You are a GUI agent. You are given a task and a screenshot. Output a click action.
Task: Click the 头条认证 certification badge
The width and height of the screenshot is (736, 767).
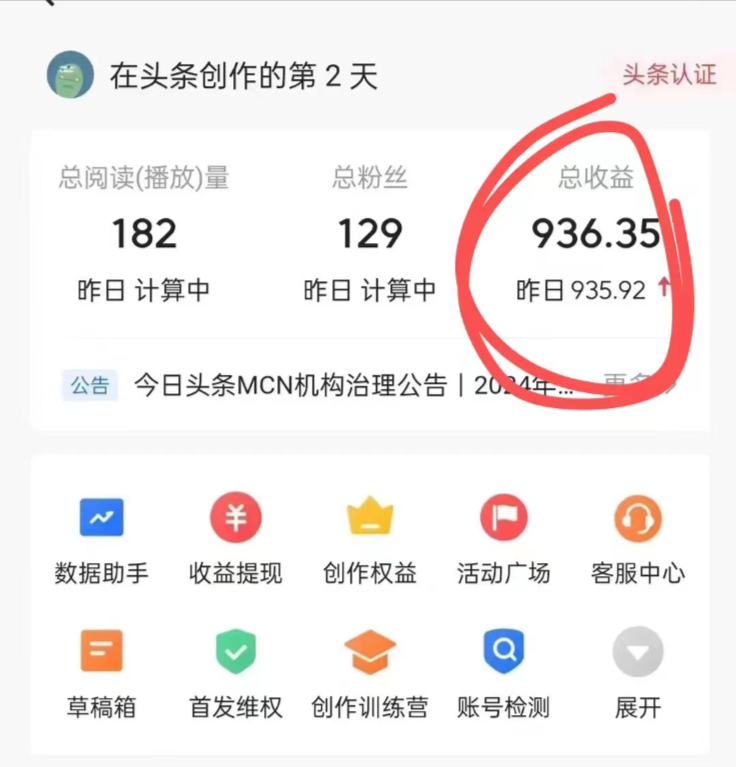pyautogui.click(x=668, y=75)
